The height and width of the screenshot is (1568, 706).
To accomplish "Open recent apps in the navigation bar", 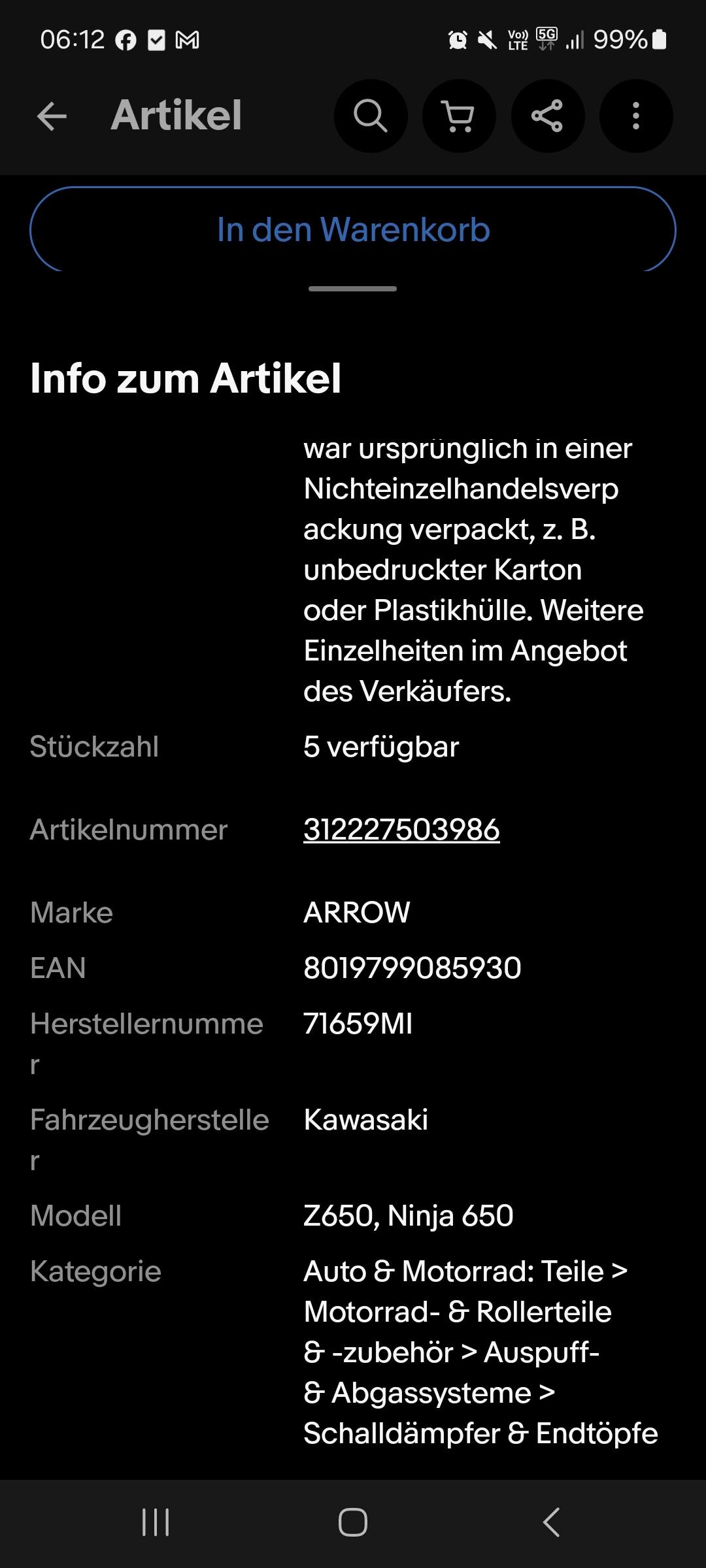I will (x=156, y=1522).
